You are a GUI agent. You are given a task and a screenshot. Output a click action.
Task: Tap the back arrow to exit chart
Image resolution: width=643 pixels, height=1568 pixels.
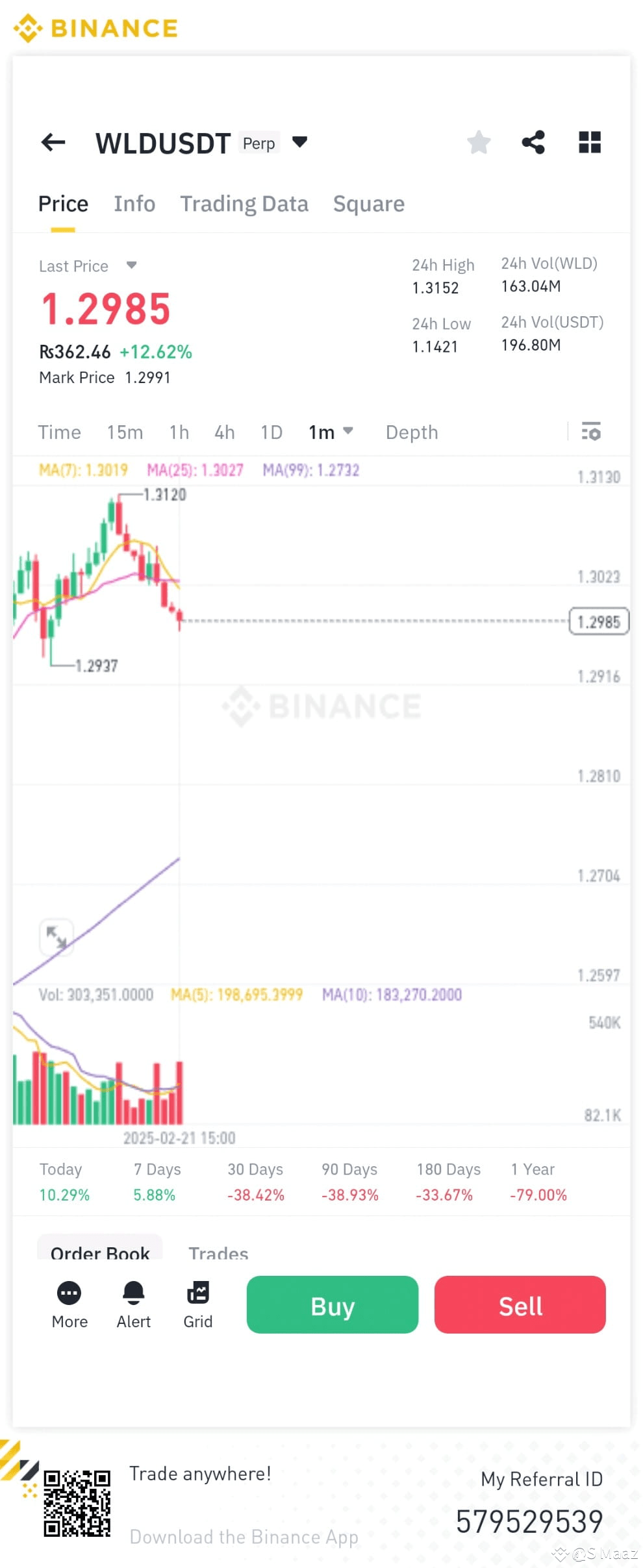point(53,142)
